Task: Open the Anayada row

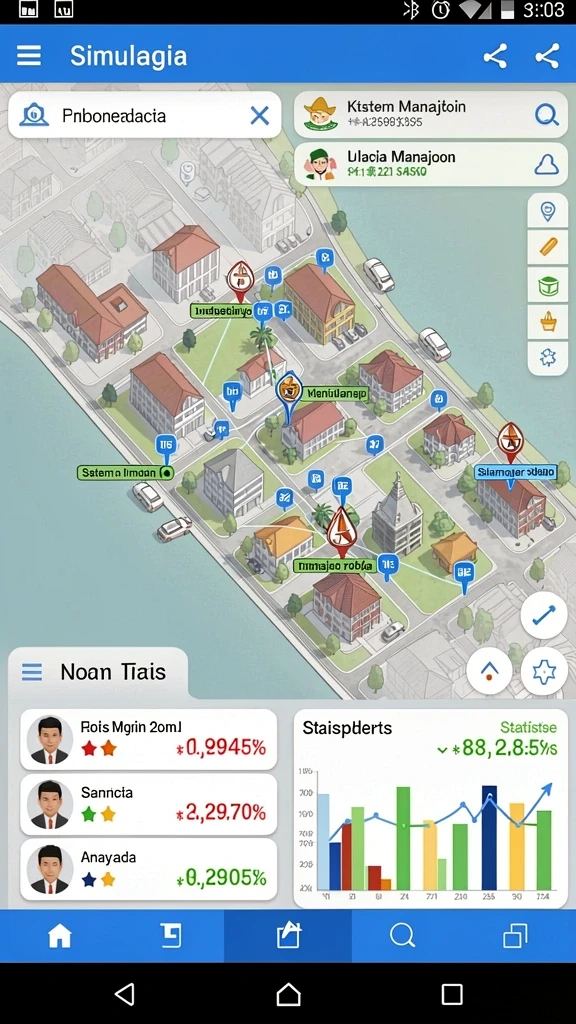Action: coord(148,869)
